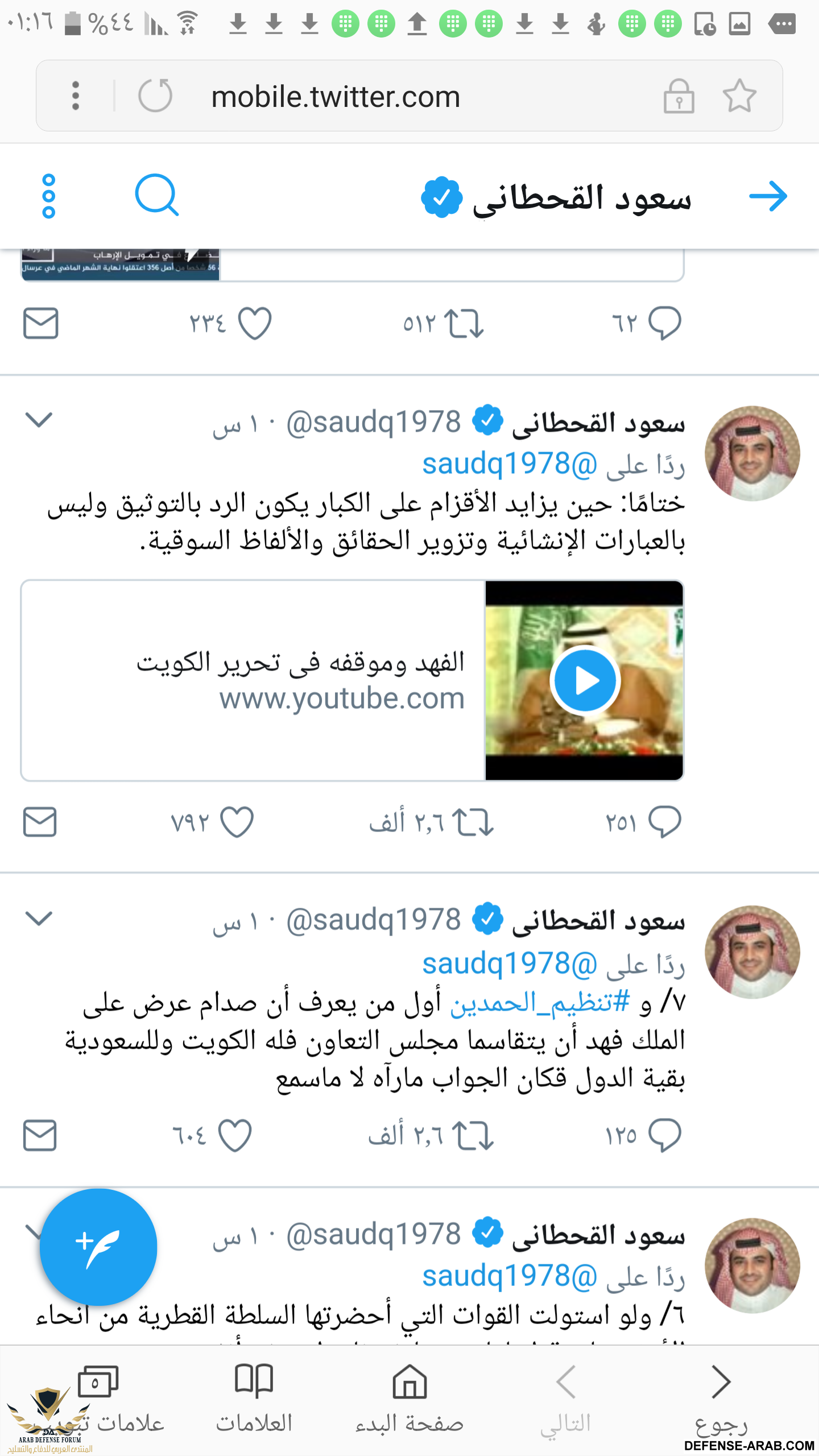Expand options chevron on ختامًا tweet

point(39,420)
